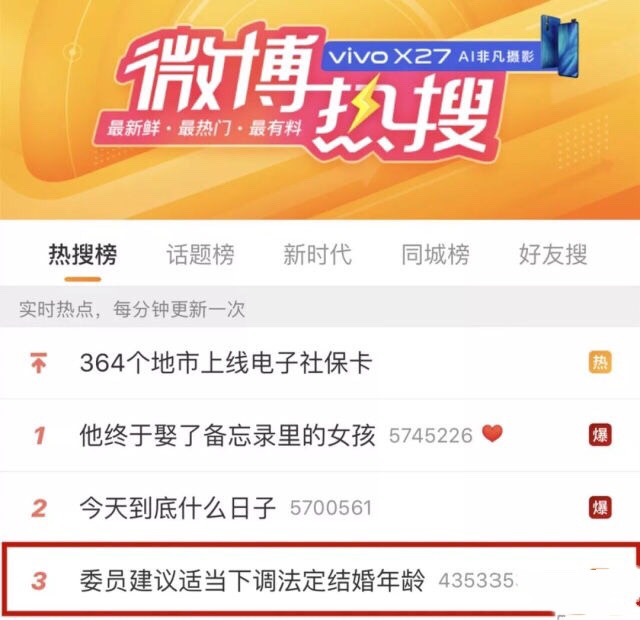Open pinned topic 364个地市上线电子社保卡
The image size is (640, 620).
[225, 363]
